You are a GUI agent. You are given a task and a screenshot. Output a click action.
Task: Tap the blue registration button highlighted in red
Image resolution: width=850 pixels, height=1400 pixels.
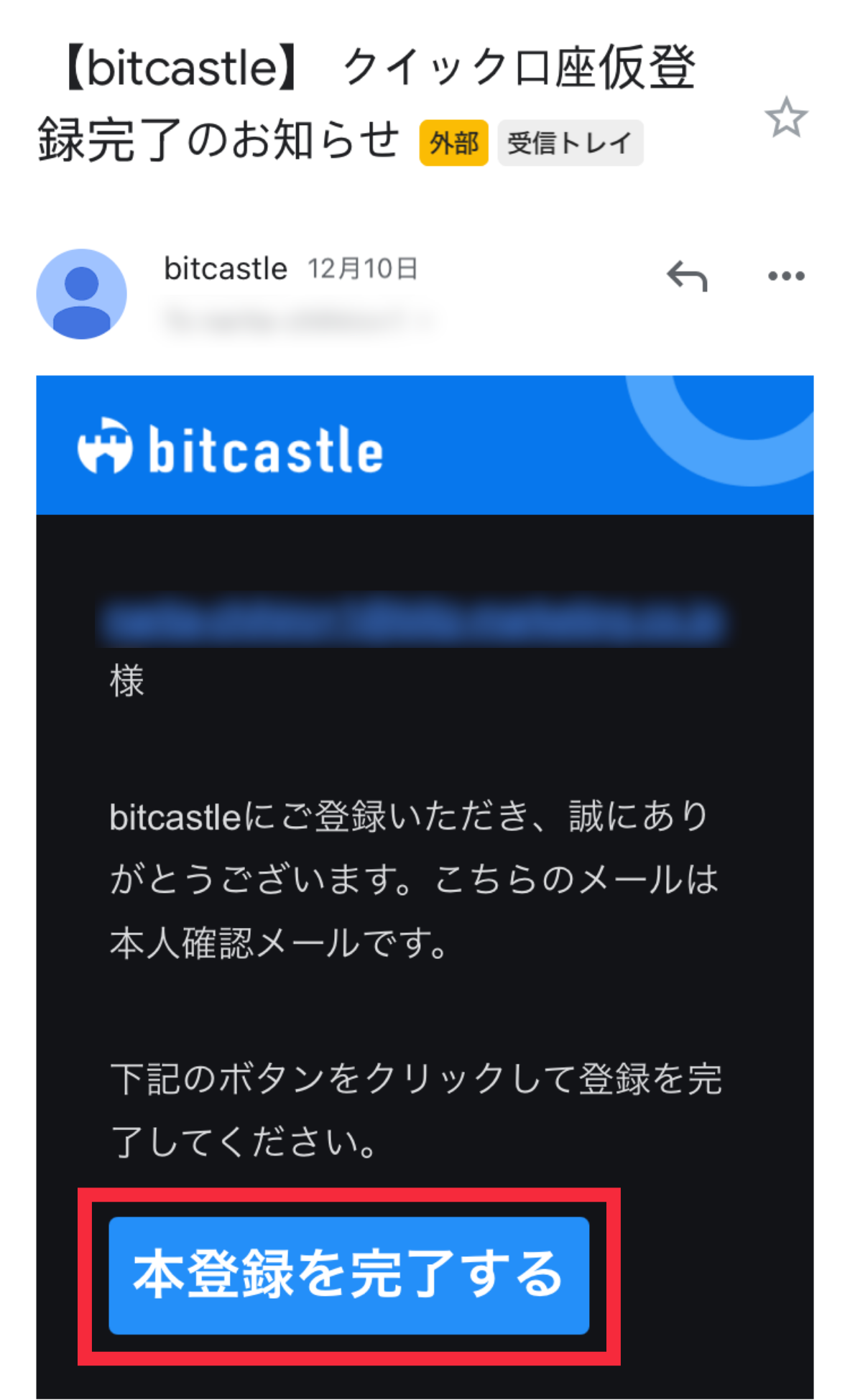(x=348, y=1275)
